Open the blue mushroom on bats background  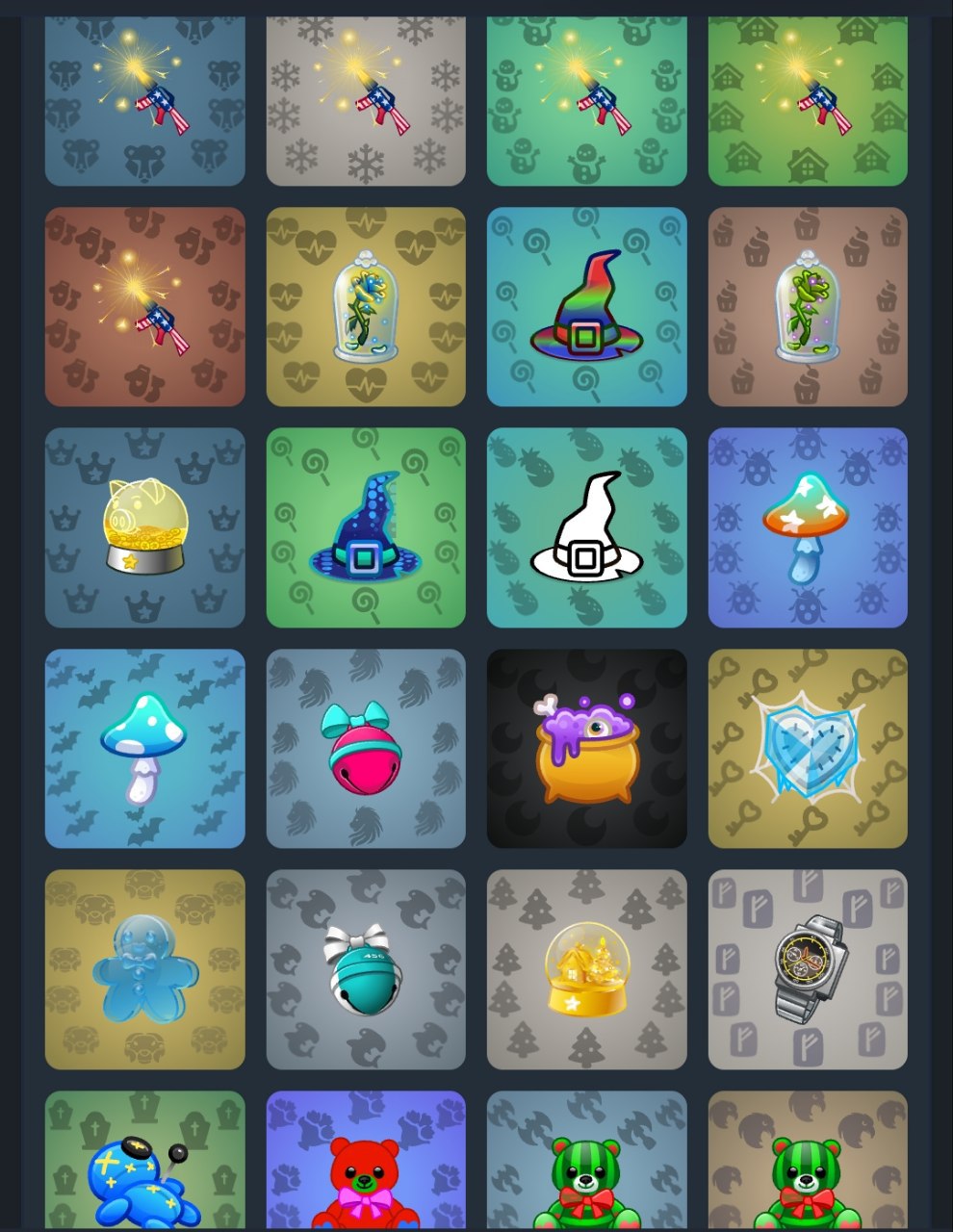point(144,748)
